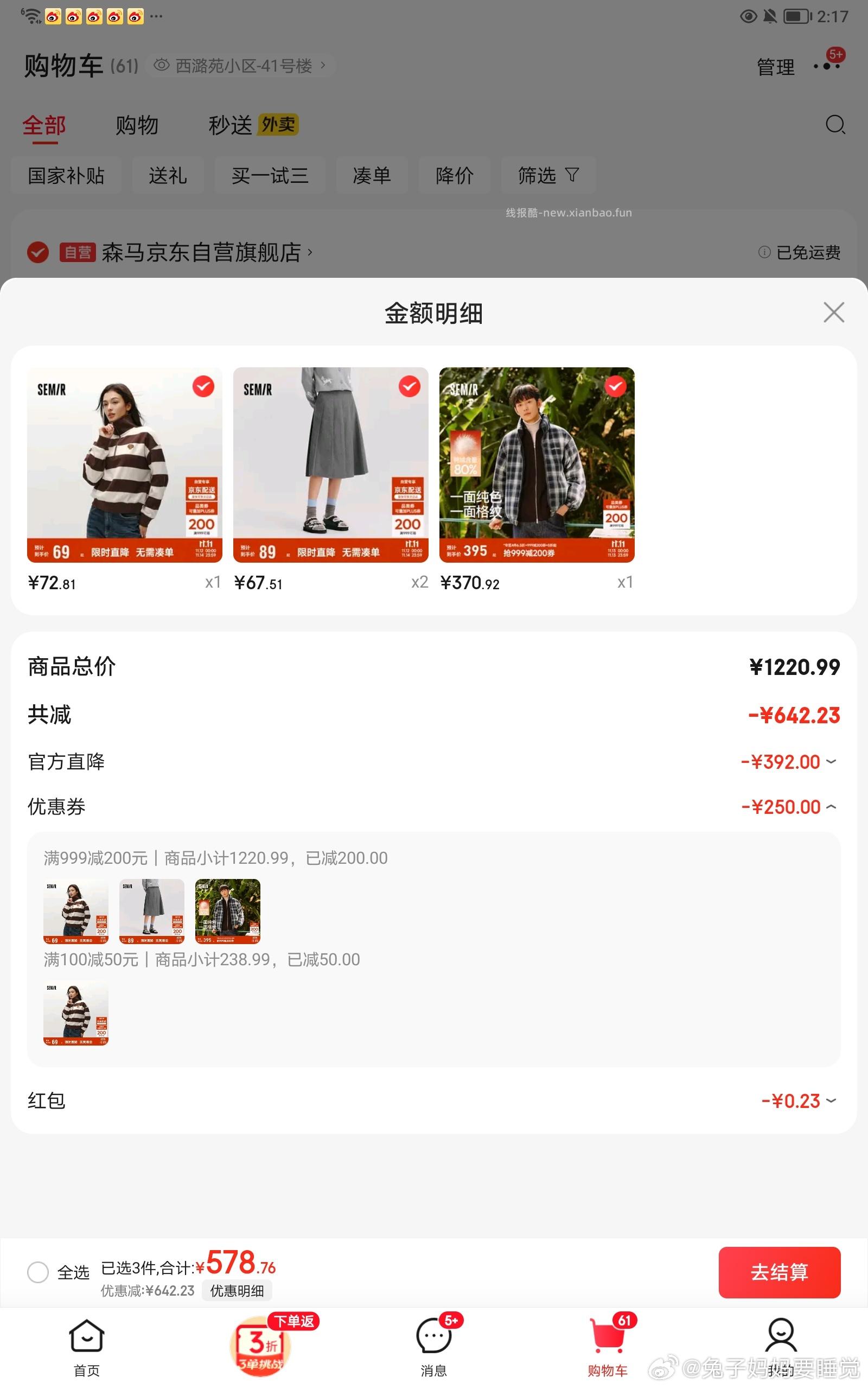
Task: Uncheck the grey pleated skirt item ¥67.51
Action: point(409,386)
